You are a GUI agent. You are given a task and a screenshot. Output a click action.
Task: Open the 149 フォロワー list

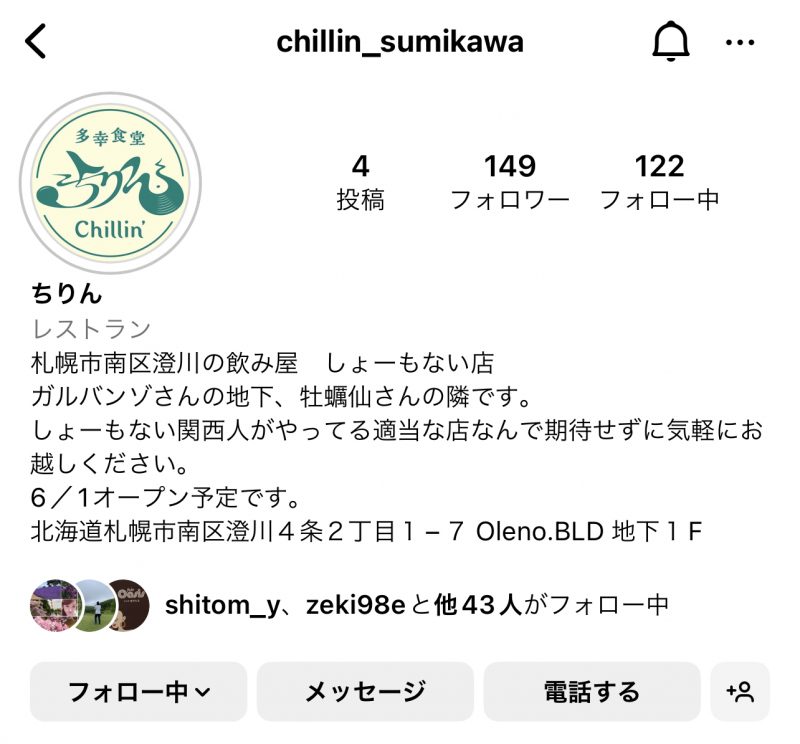509,181
